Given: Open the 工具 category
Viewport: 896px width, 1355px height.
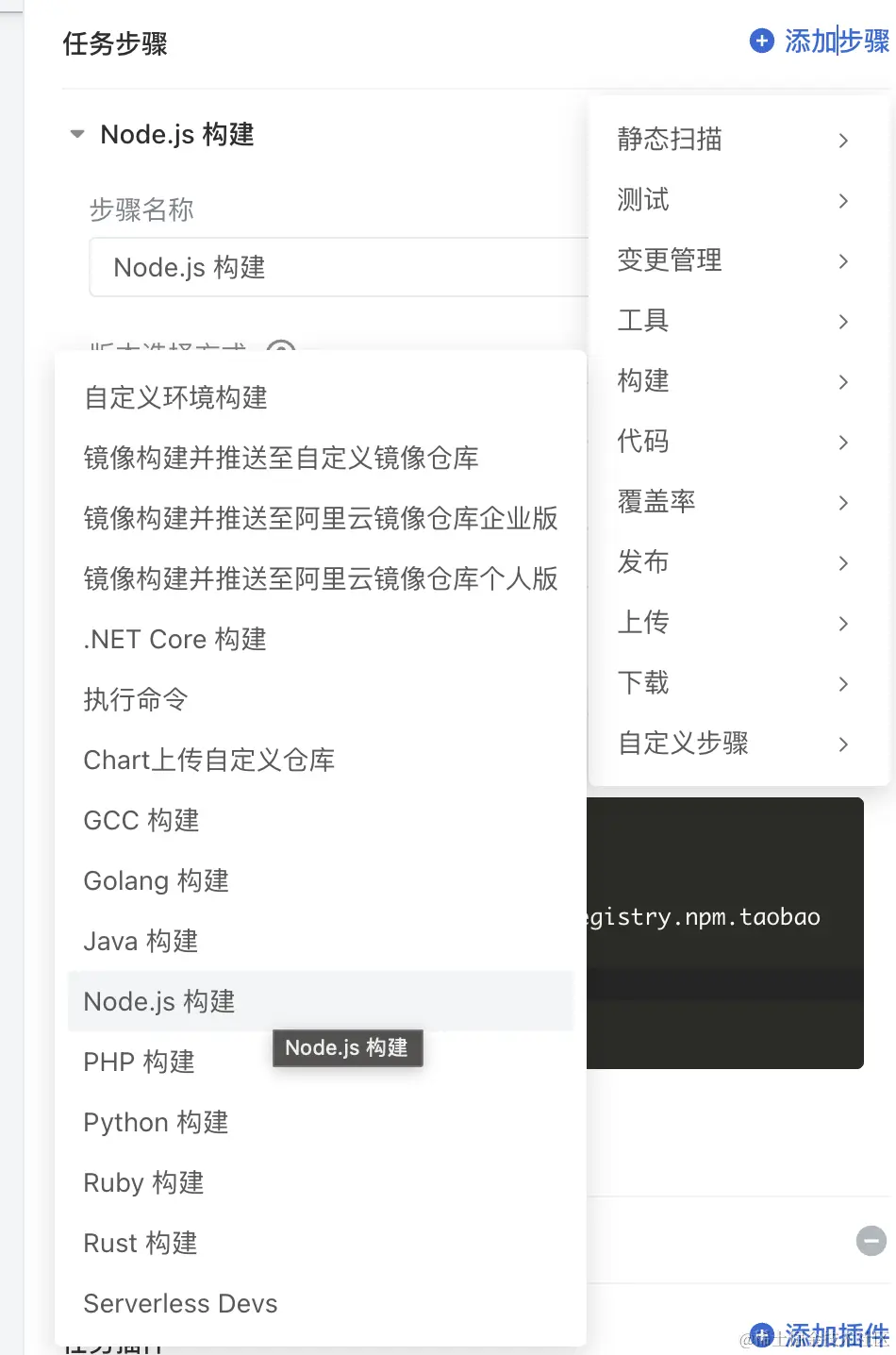Looking at the screenshot, I should (733, 321).
